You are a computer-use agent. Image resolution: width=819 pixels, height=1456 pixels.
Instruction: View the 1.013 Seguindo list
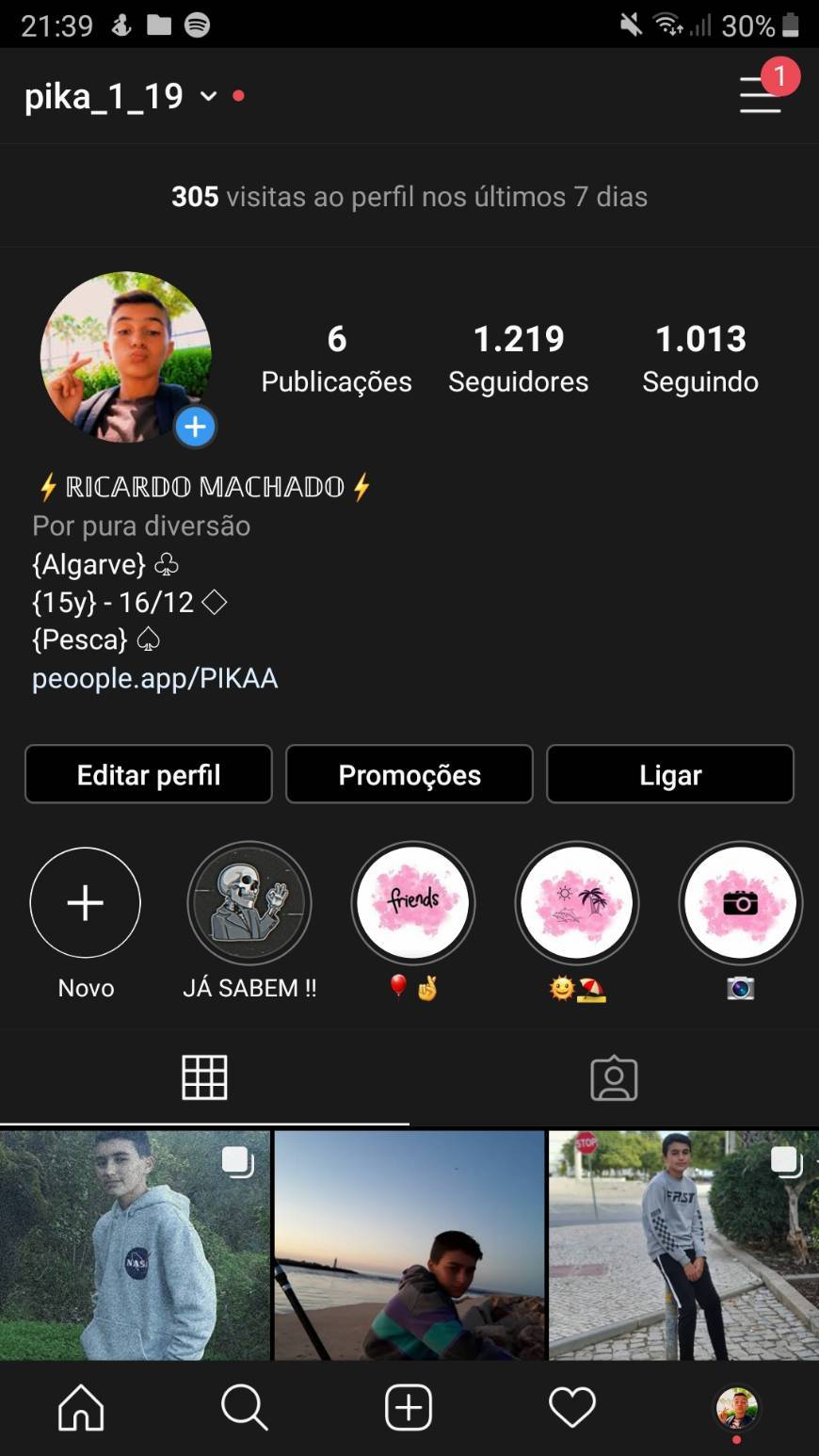point(700,359)
